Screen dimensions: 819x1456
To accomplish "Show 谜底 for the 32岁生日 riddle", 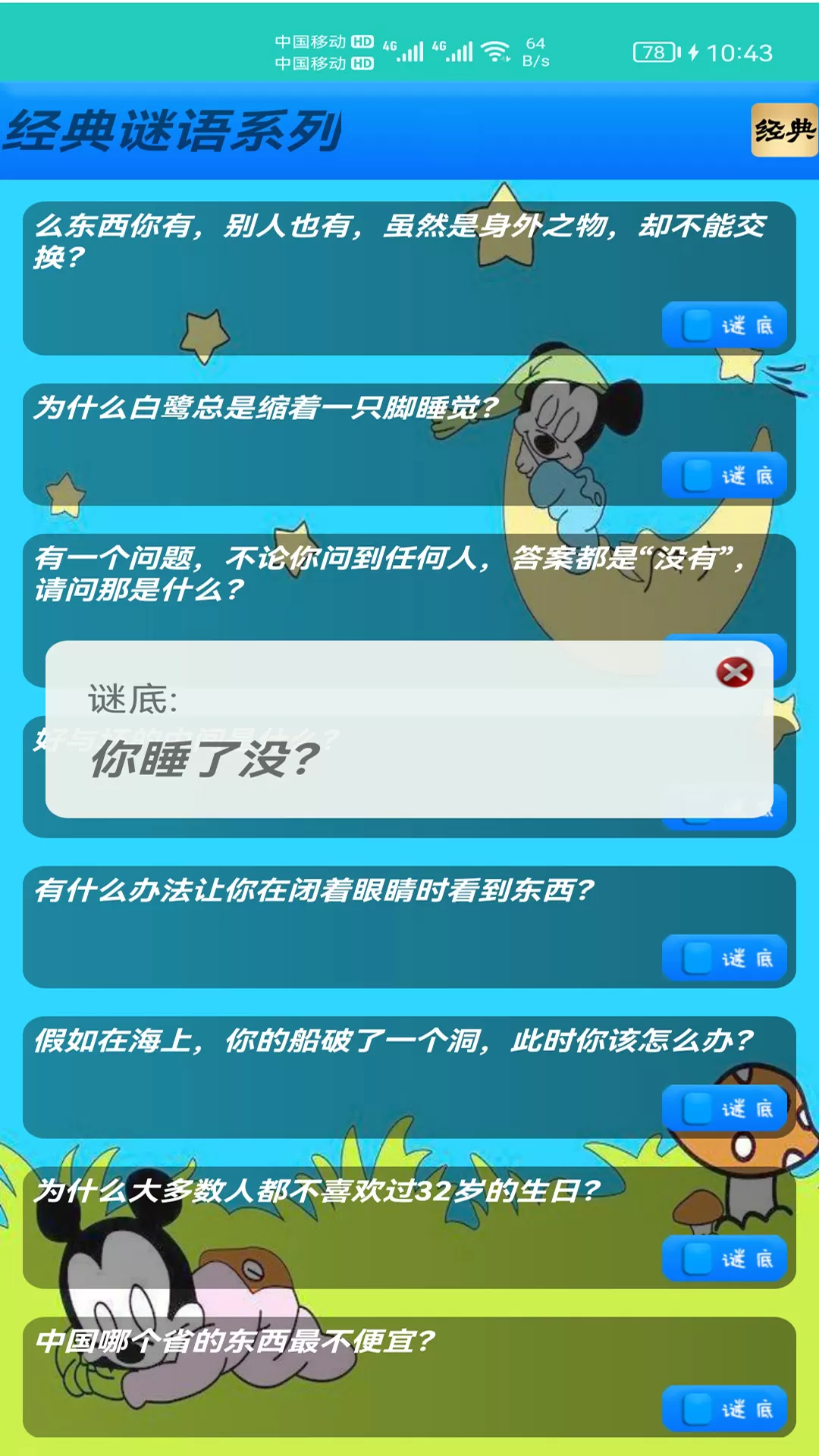I will pyautogui.click(x=724, y=1259).
